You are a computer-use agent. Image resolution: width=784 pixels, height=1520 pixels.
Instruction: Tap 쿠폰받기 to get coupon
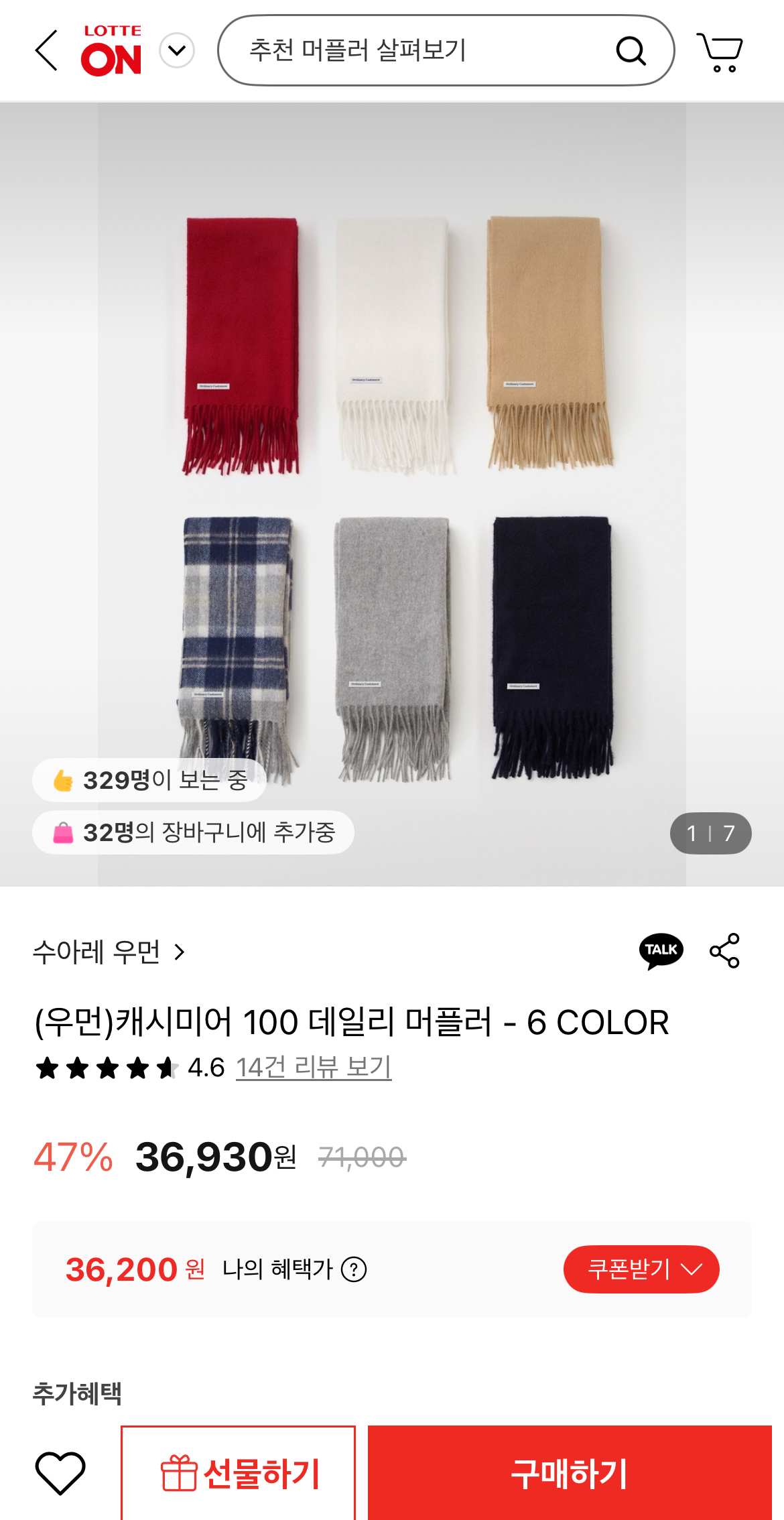pyautogui.click(x=641, y=1269)
